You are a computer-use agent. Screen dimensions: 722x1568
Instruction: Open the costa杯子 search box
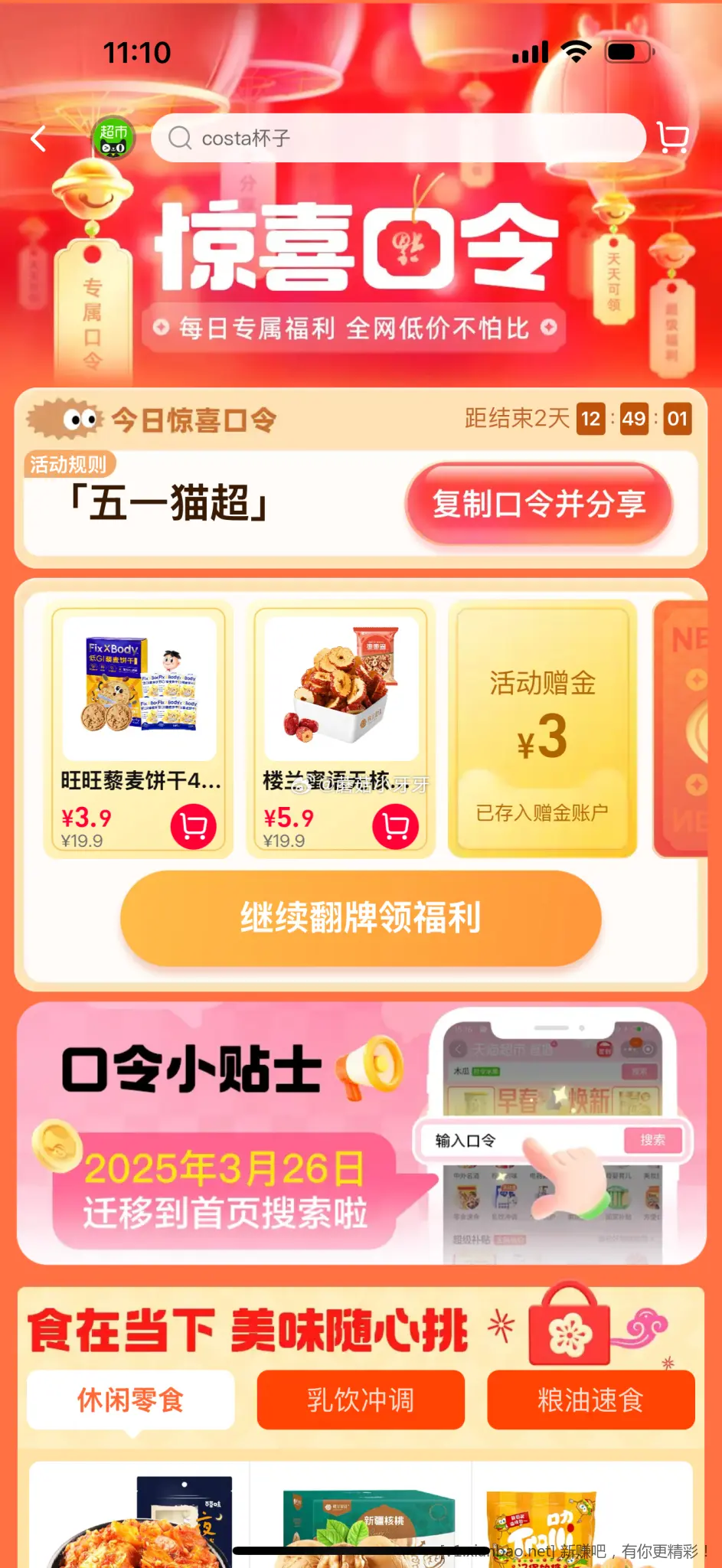pos(398,138)
